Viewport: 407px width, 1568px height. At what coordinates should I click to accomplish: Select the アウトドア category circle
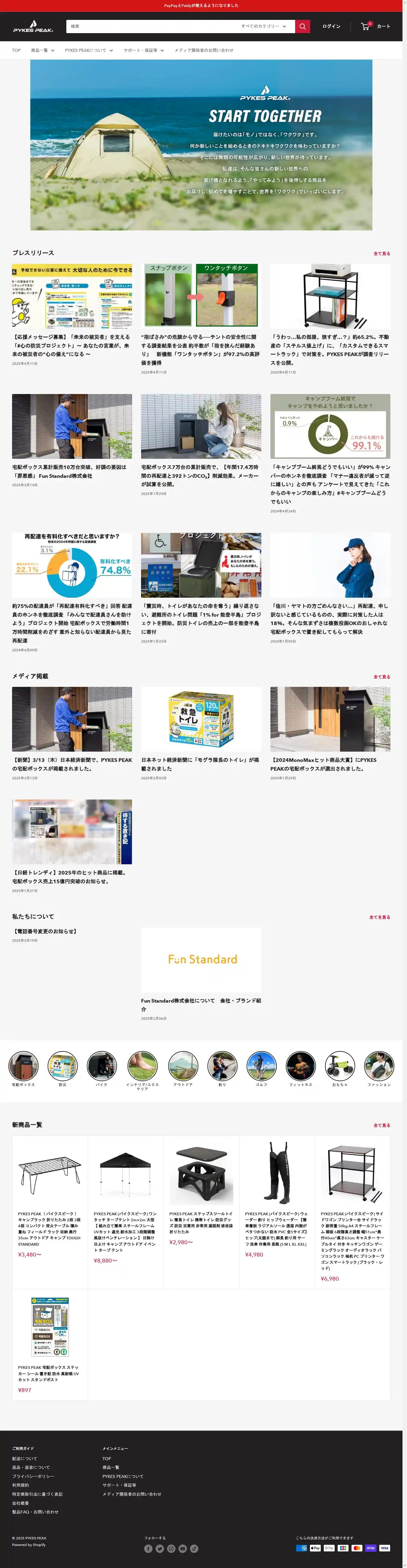tap(183, 1066)
